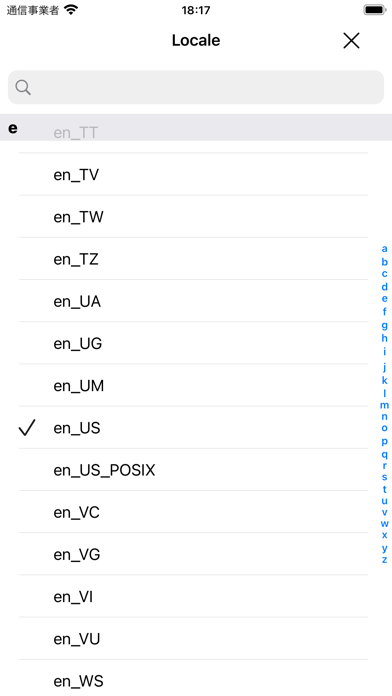Jump to letter z in index
The width and height of the screenshot is (392, 696).
click(x=384, y=560)
